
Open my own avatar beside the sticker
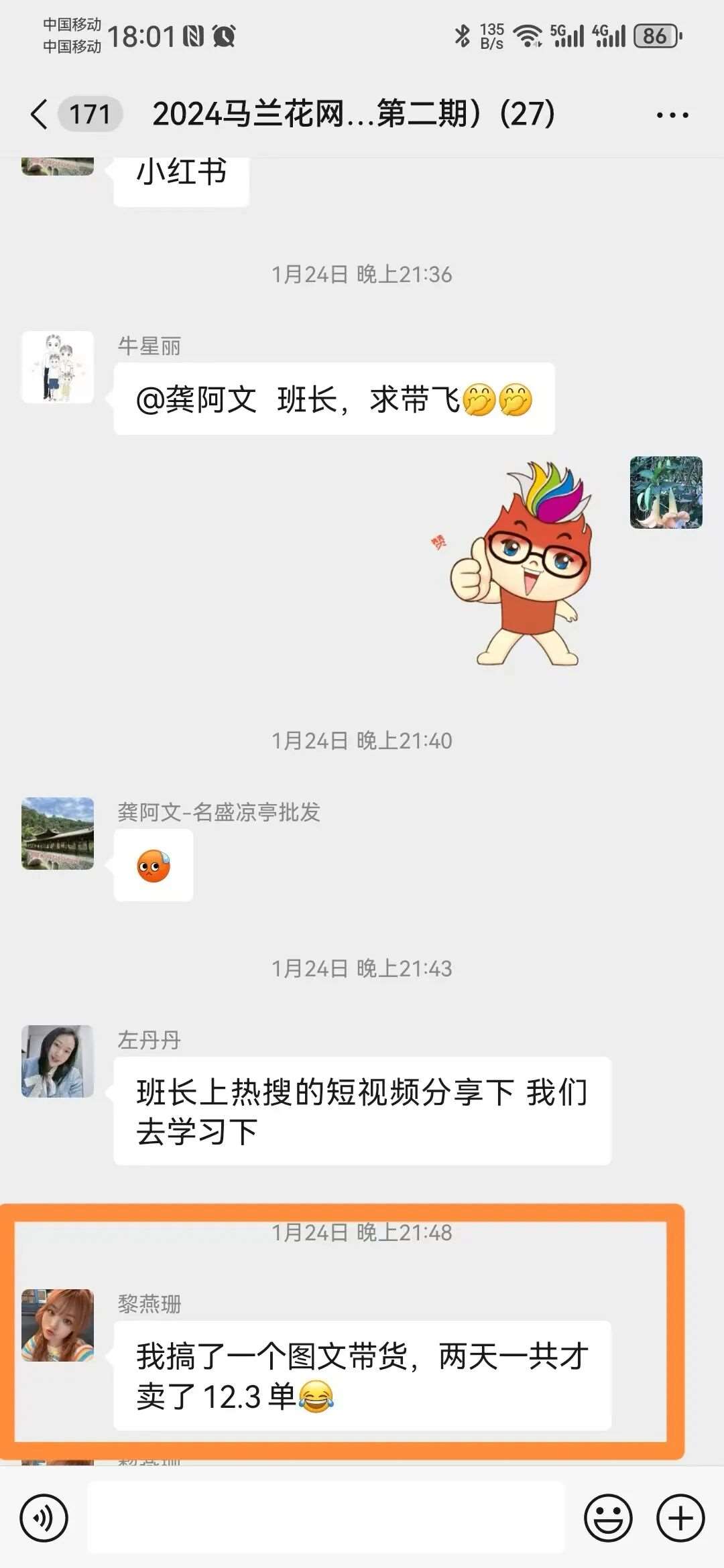[666, 493]
